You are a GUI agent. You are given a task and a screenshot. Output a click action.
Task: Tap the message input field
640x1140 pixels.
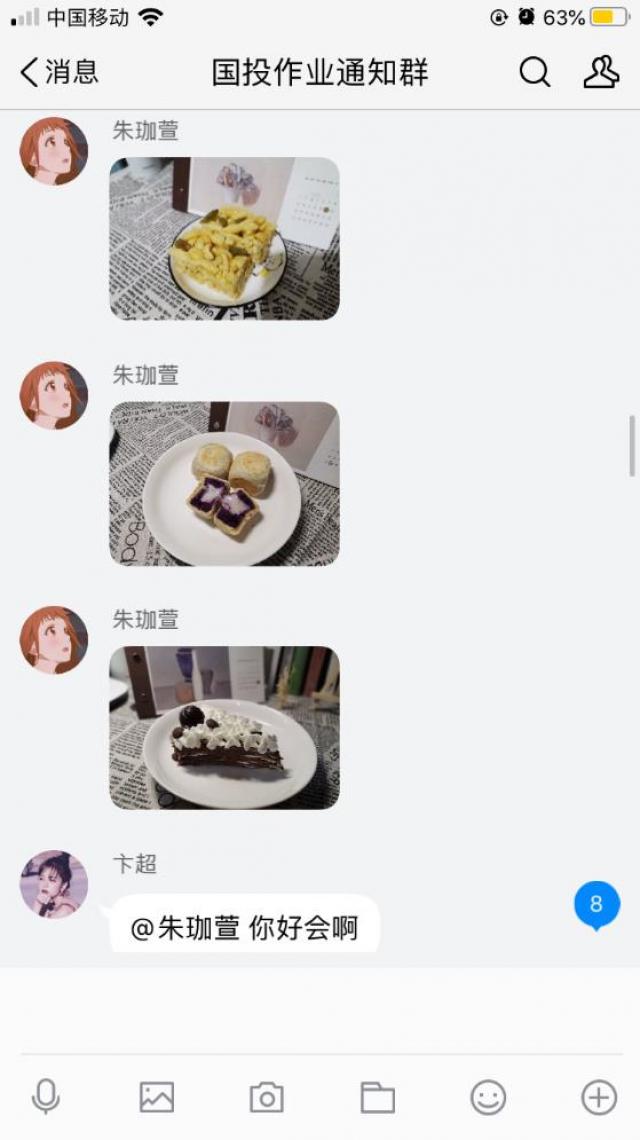[320, 1010]
